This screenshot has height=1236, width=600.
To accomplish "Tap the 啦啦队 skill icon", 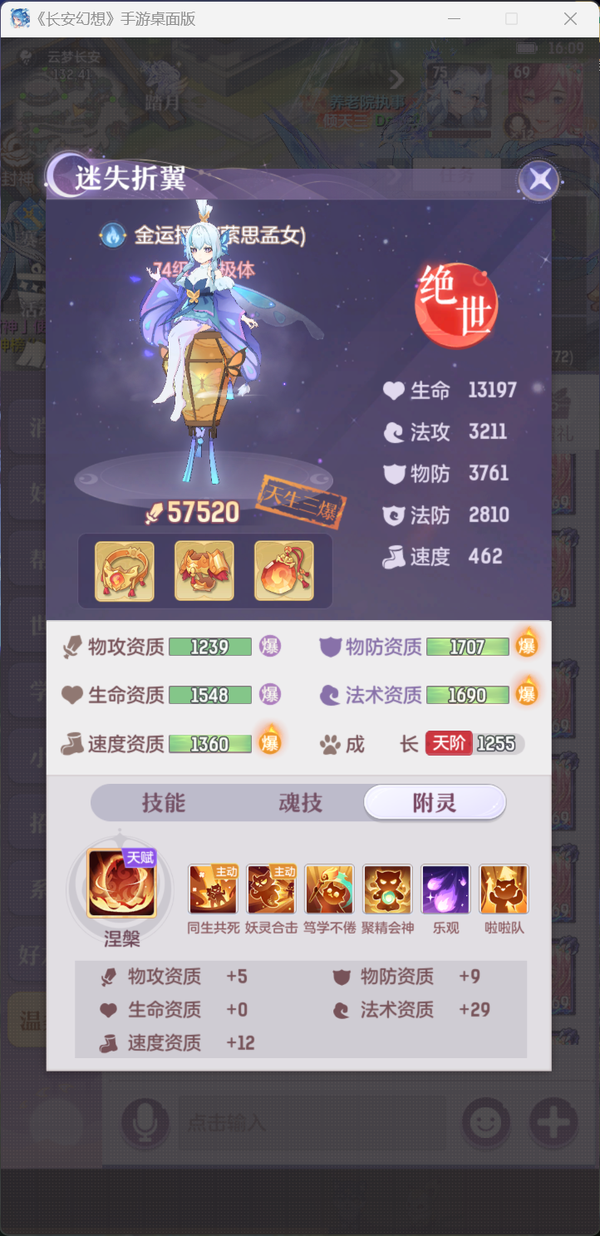I will point(504,890).
